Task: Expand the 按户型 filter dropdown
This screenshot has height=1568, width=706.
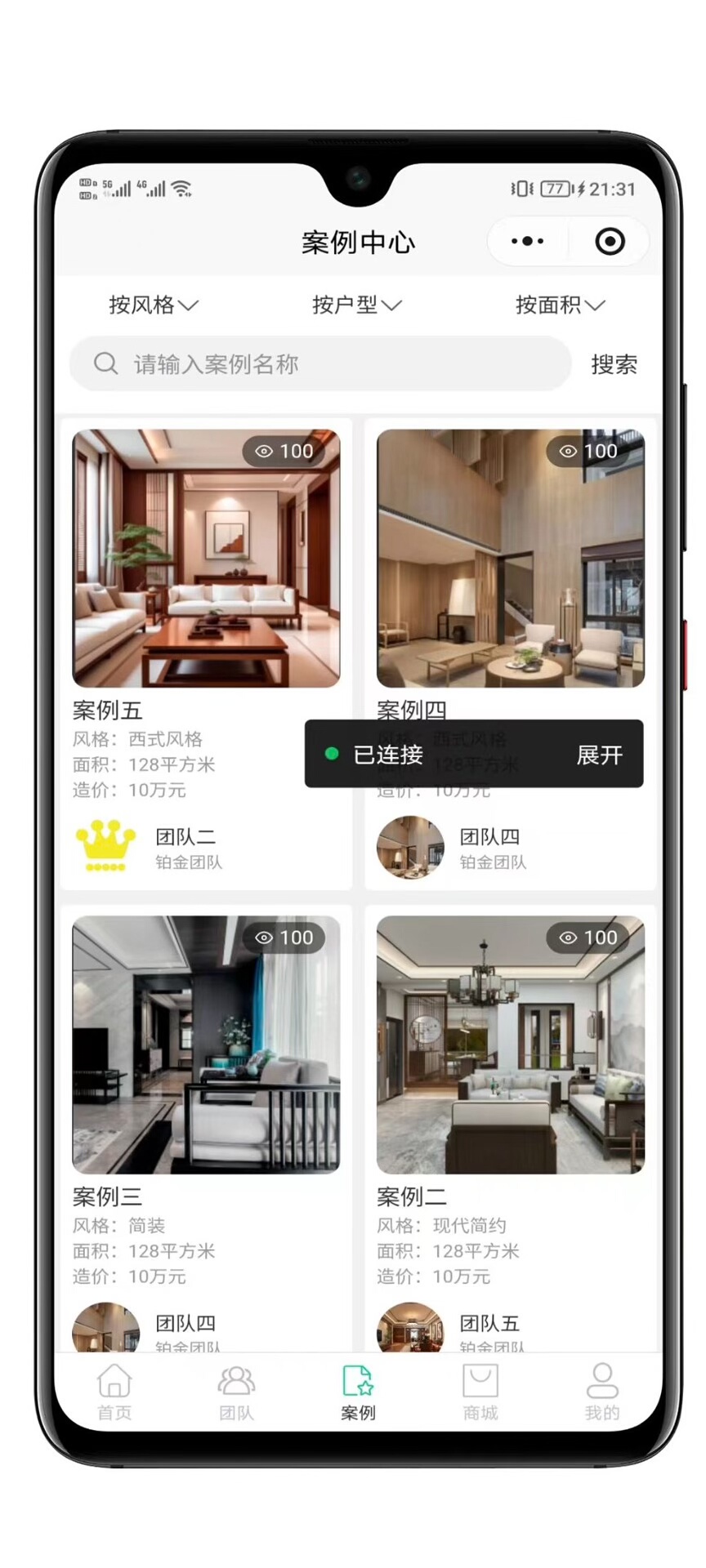Action: [x=357, y=305]
